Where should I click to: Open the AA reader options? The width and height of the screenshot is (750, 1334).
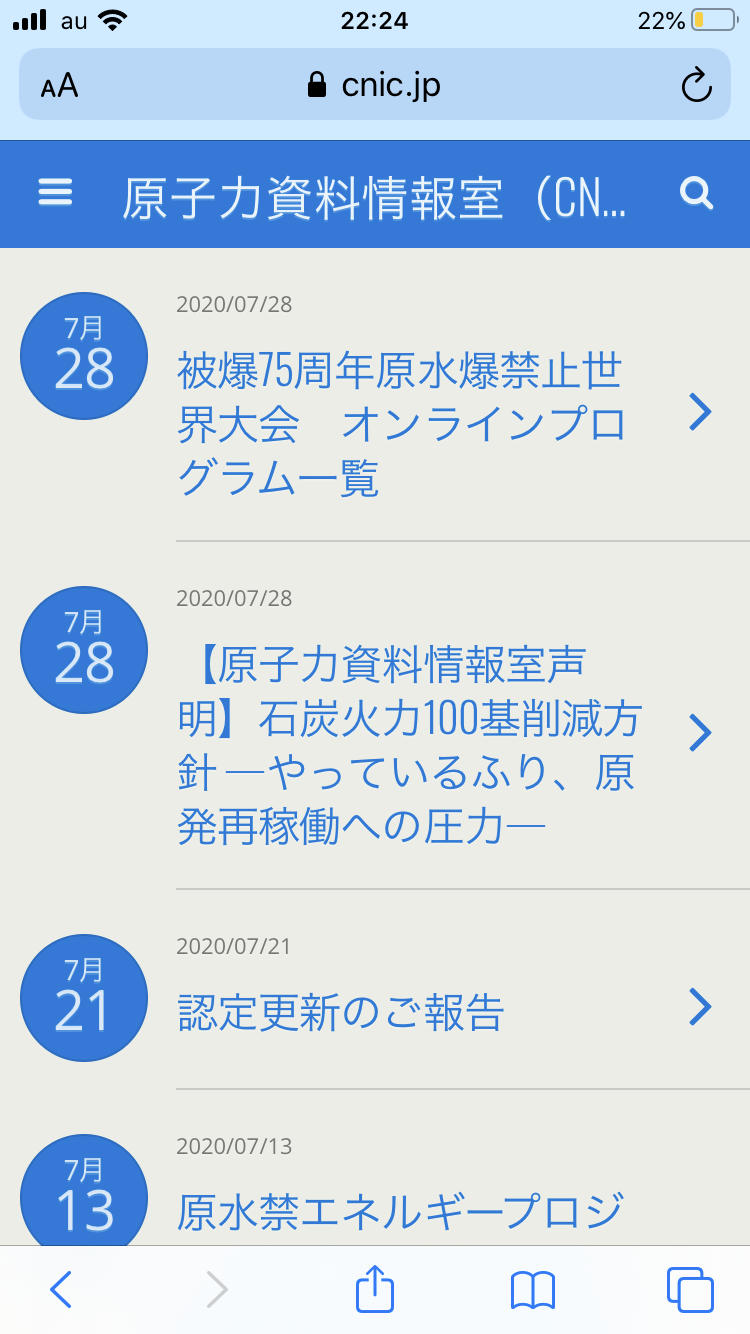tap(60, 86)
